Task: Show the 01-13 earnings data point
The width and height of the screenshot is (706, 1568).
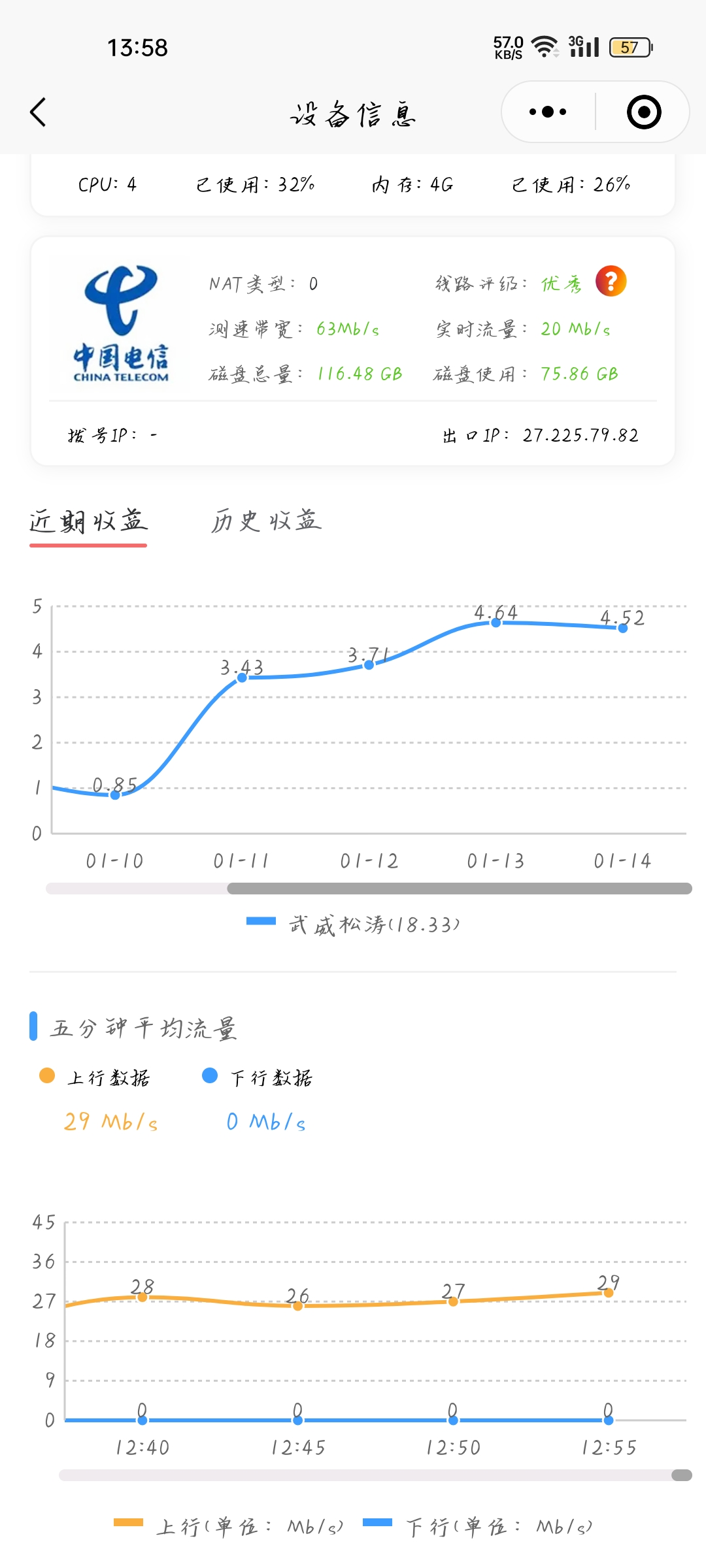Action: (x=496, y=623)
